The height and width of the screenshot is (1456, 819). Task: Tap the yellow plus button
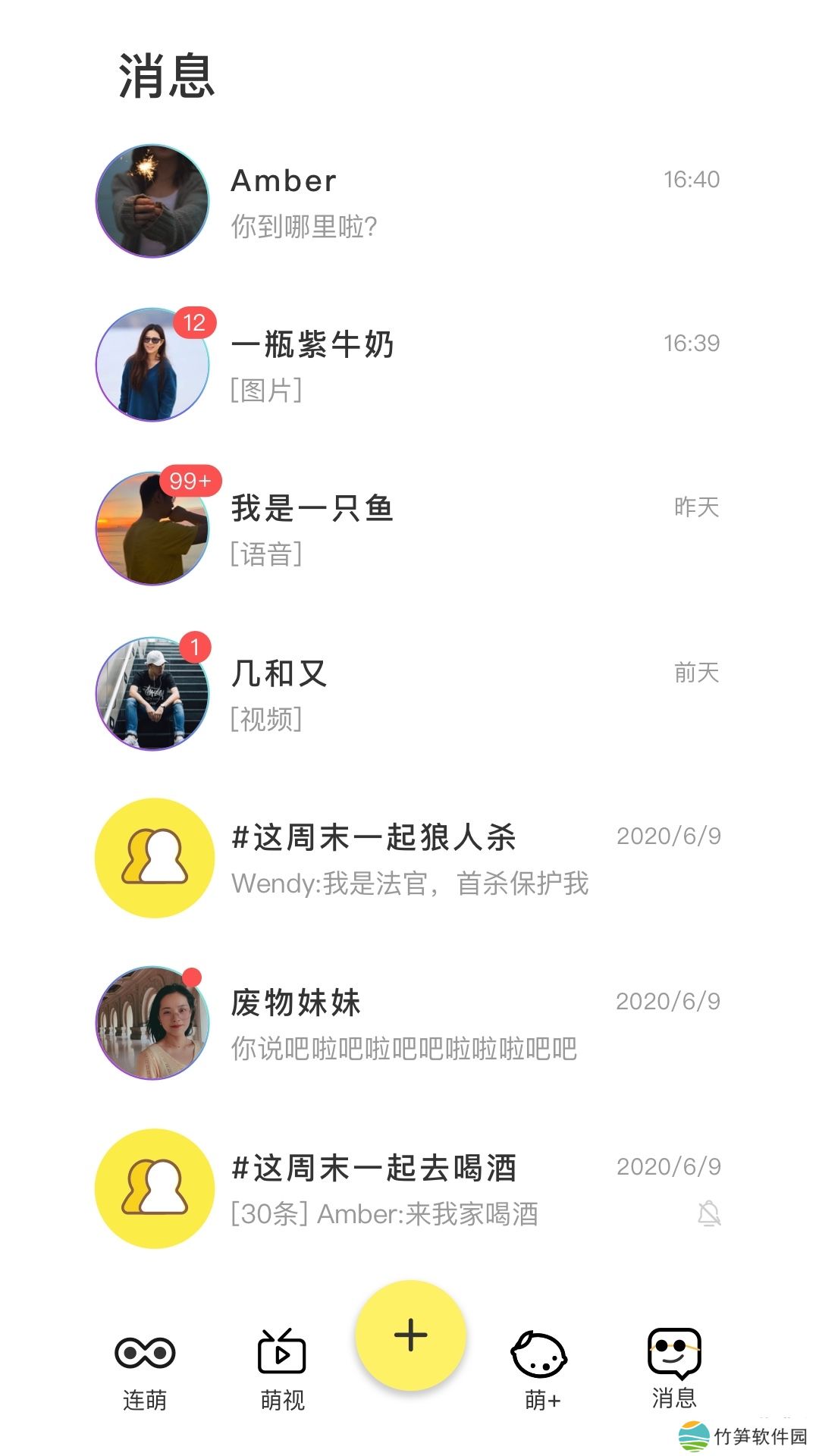coord(410,1335)
